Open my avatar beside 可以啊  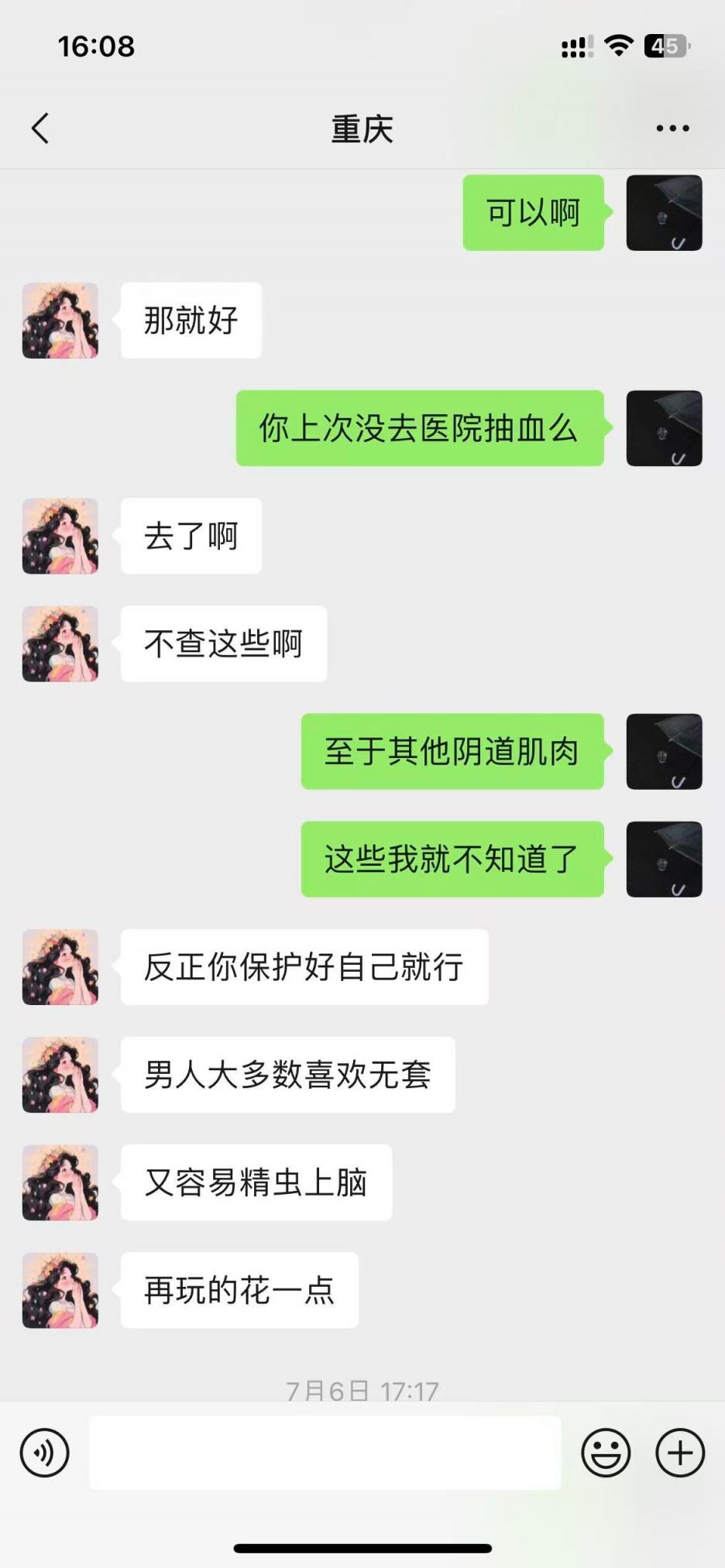(664, 213)
